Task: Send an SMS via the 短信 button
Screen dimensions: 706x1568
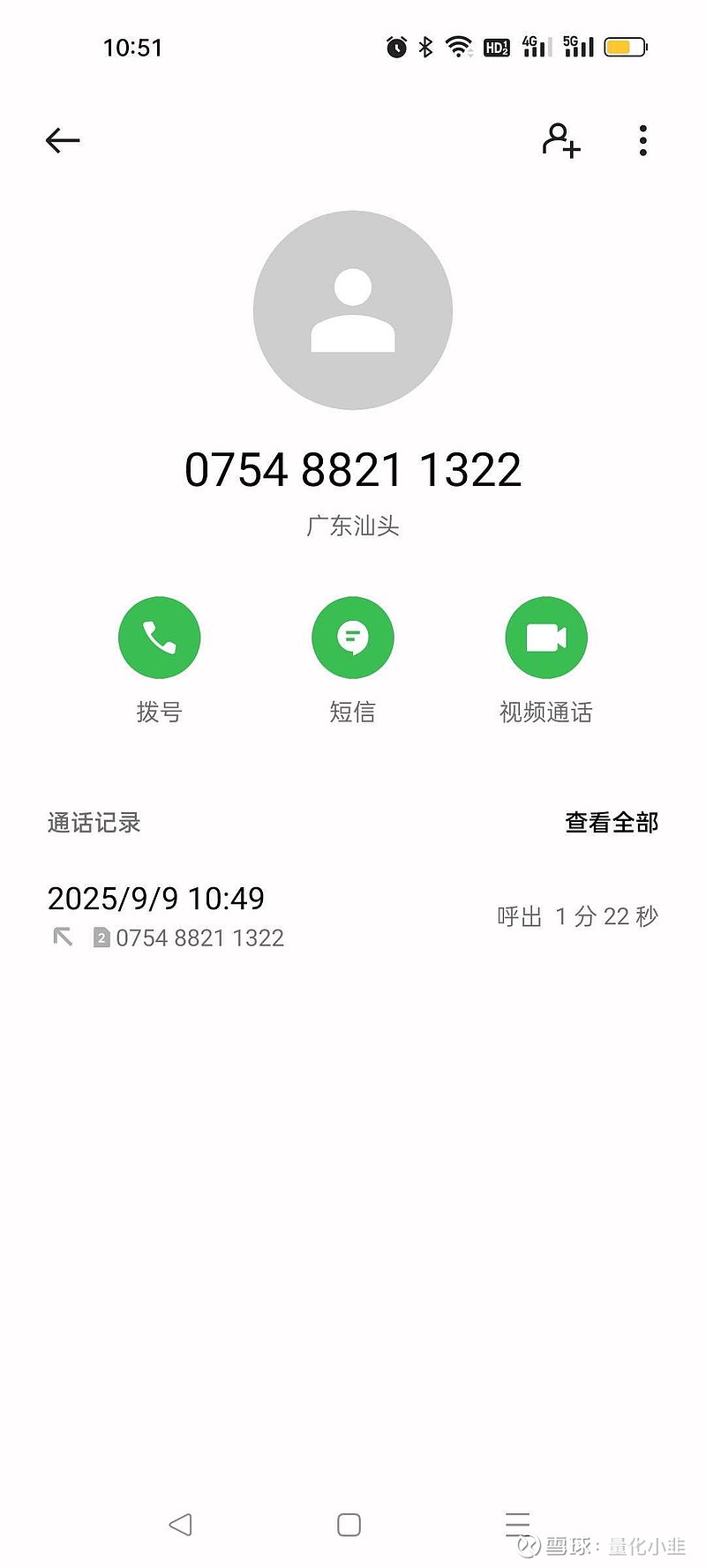Action: (x=353, y=638)
